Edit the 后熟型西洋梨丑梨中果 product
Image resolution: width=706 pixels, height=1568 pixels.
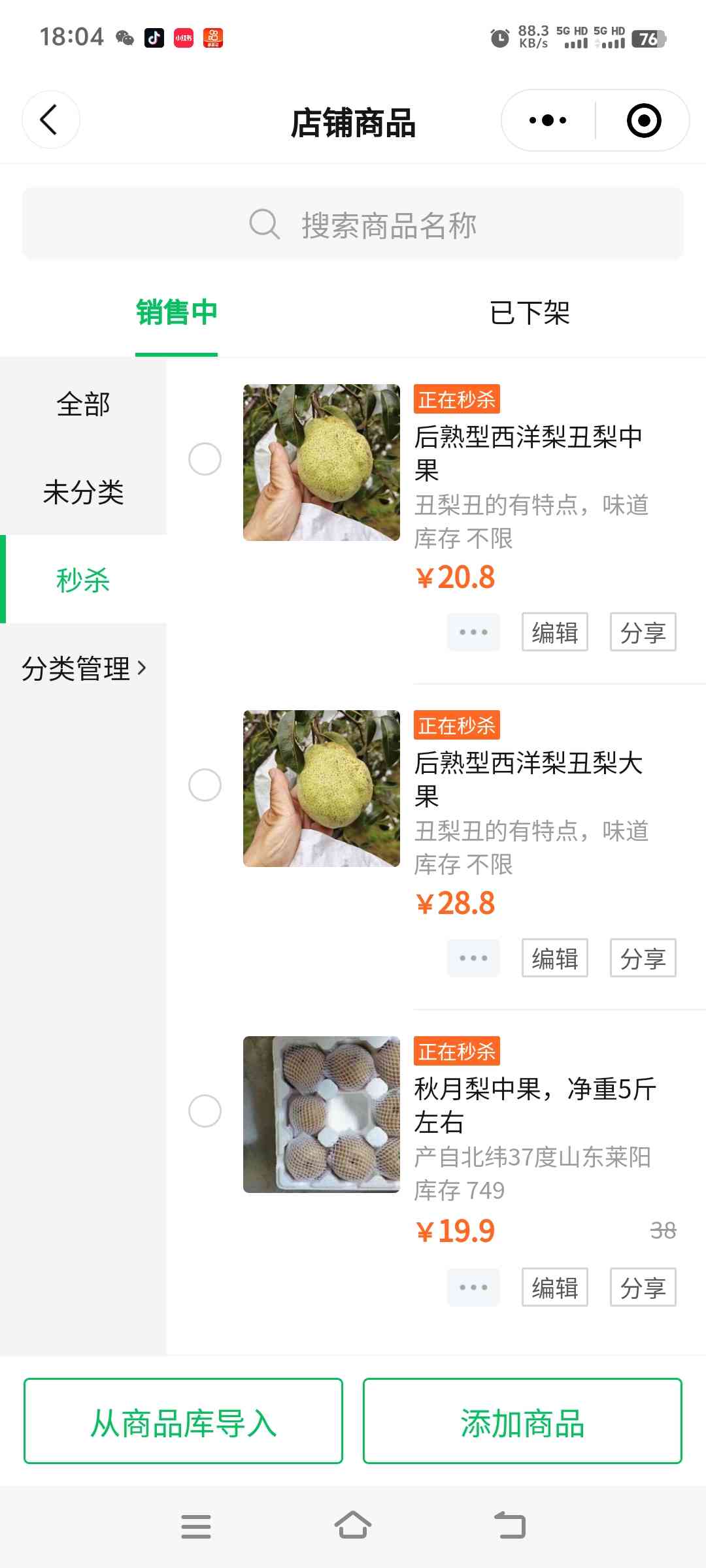pos(554,632)
